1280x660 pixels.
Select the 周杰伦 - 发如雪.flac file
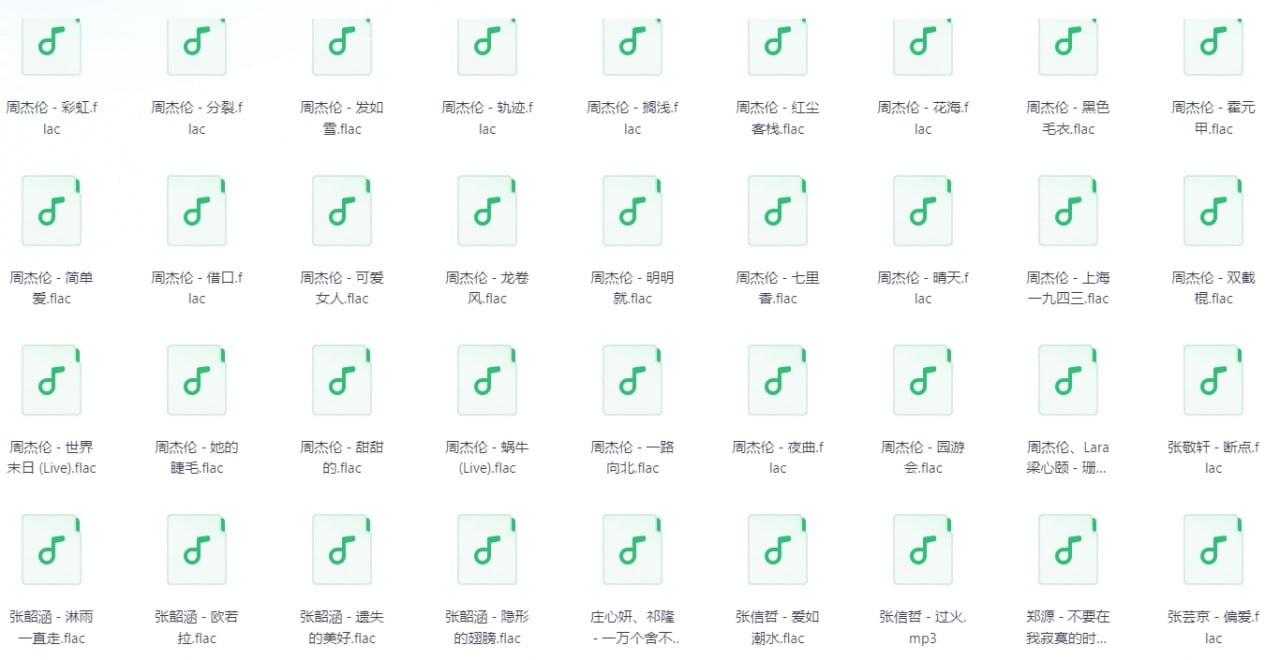[341, 45]
